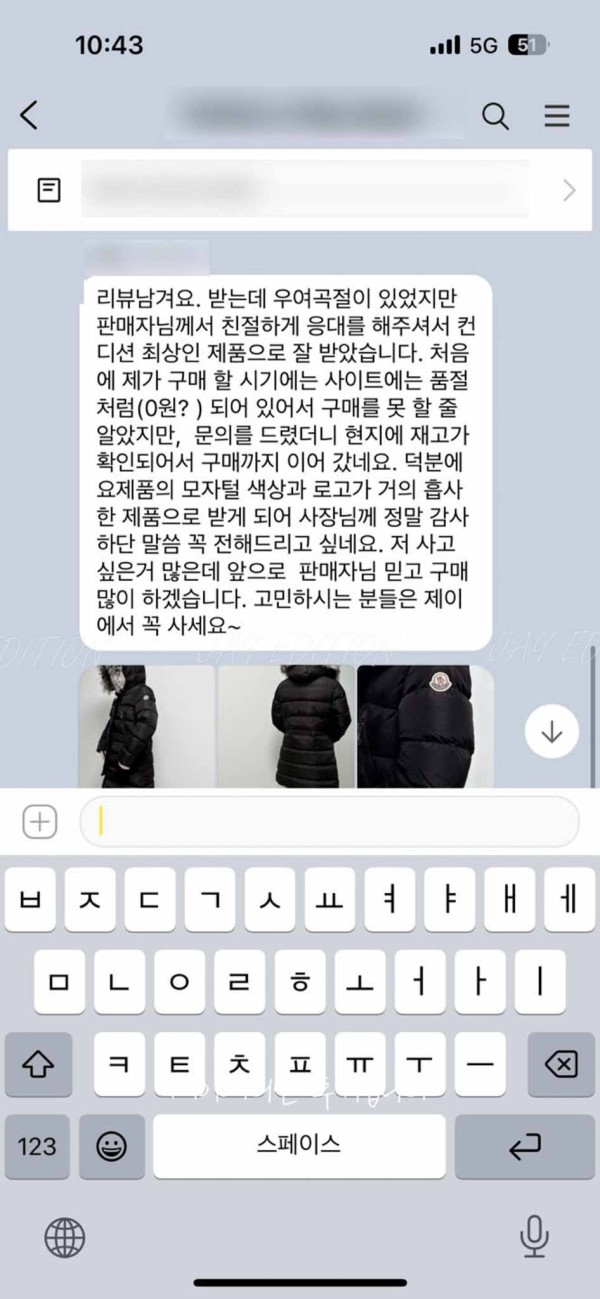
Task: Search within this chat conversation
Action: (x=495, y=116)
